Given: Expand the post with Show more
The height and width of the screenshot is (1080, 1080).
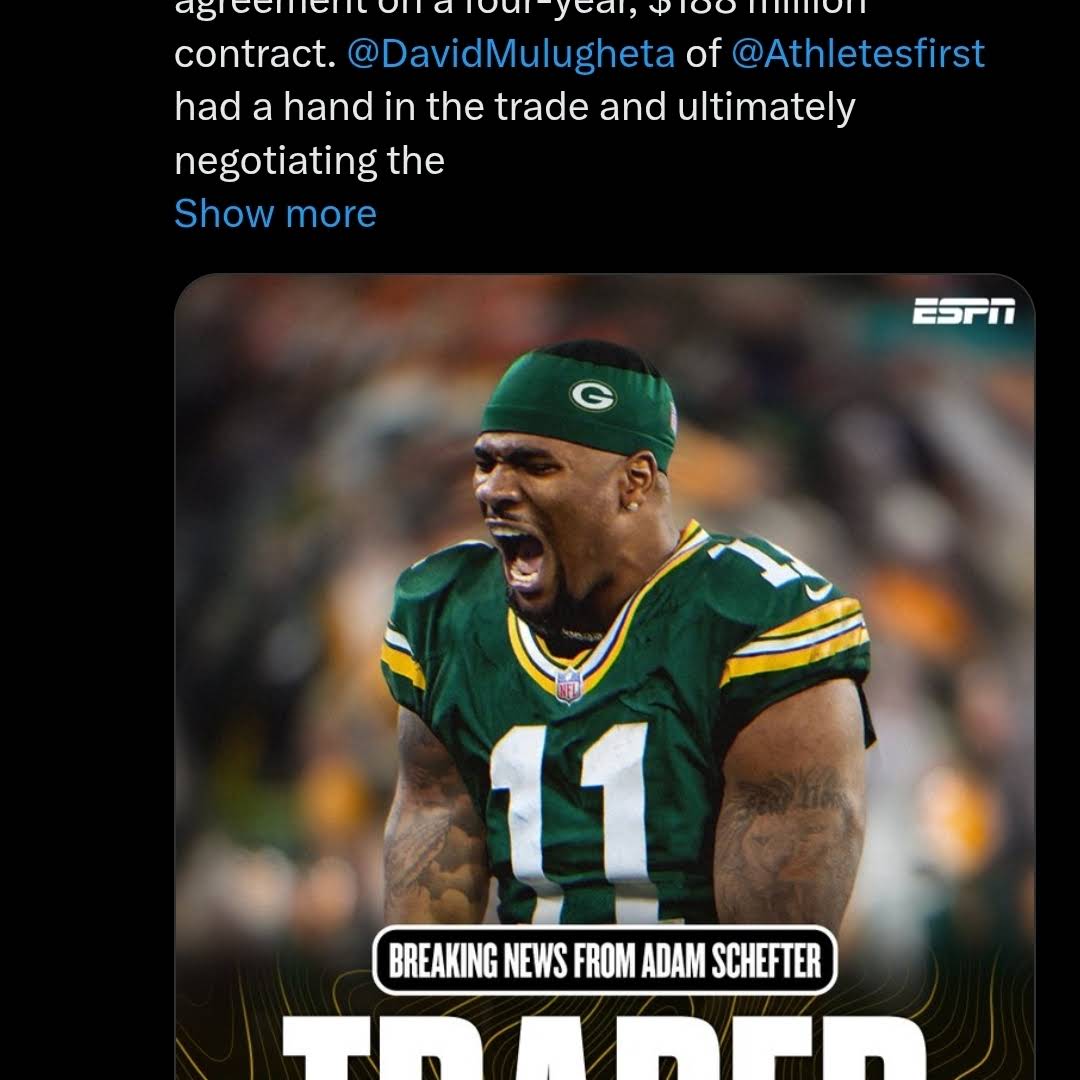Looking at the screenshot, I should [x=275, y=214].
